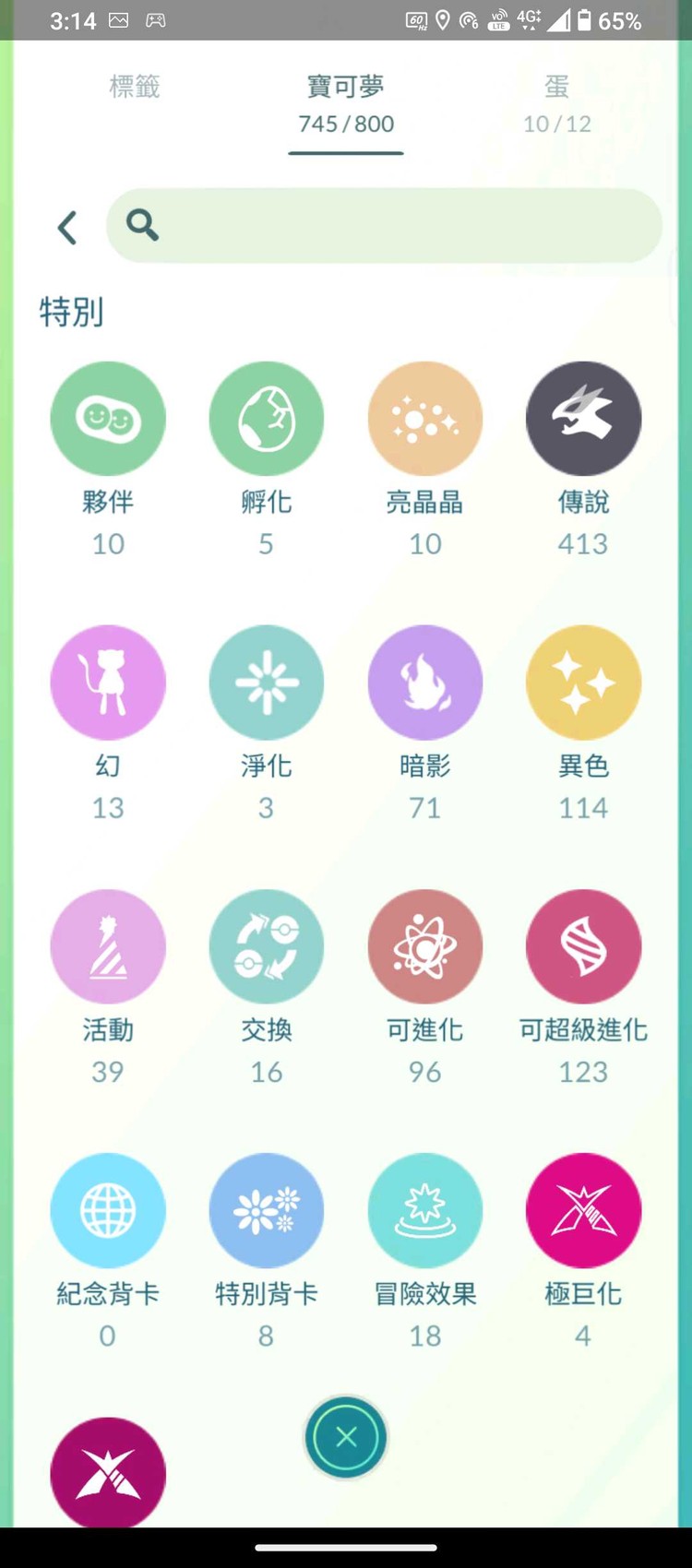Image resolution: width=692 pixels, height=1568 pixels.
Task: Filter by 可超級進化 Pokémon
Action: pos(583,946)
